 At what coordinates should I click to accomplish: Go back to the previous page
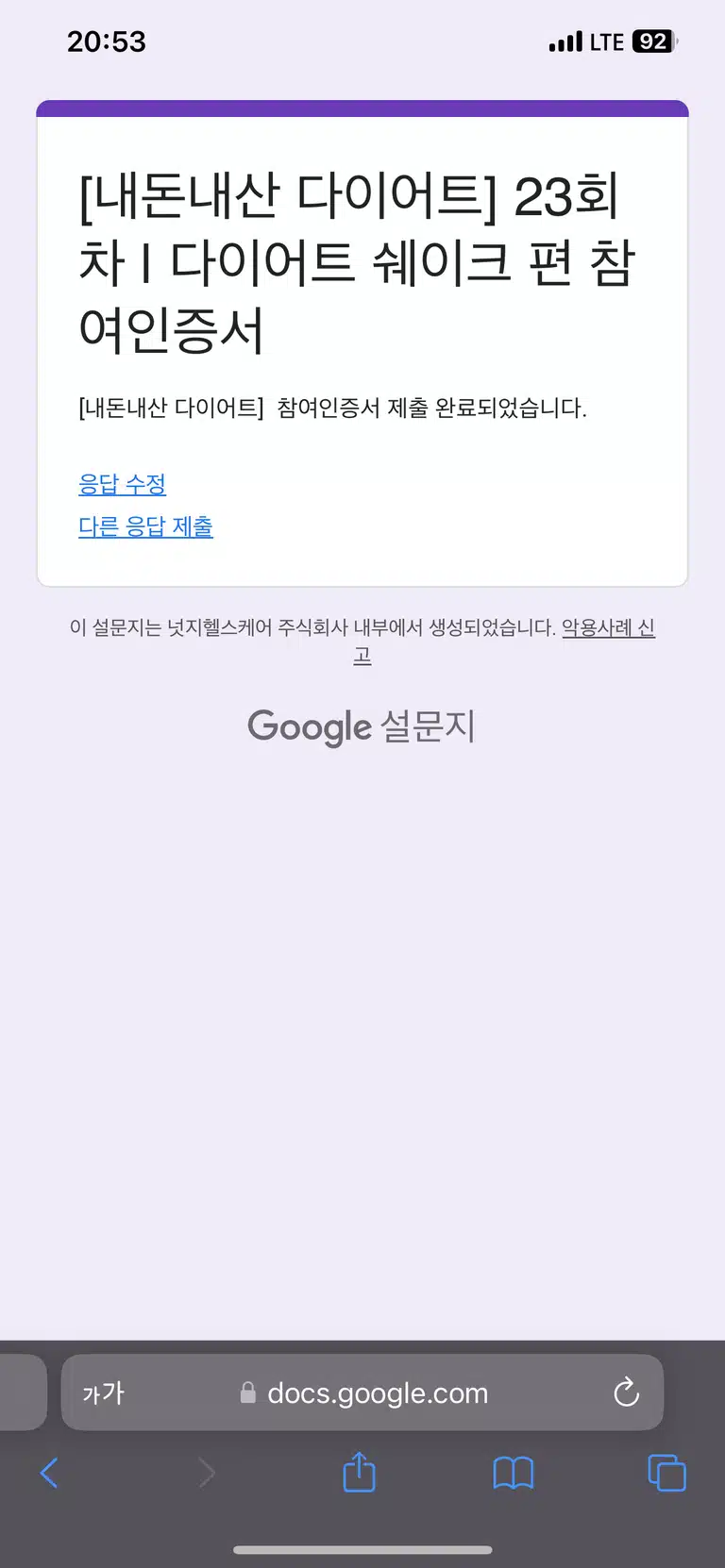click(x=49, y=1473)
